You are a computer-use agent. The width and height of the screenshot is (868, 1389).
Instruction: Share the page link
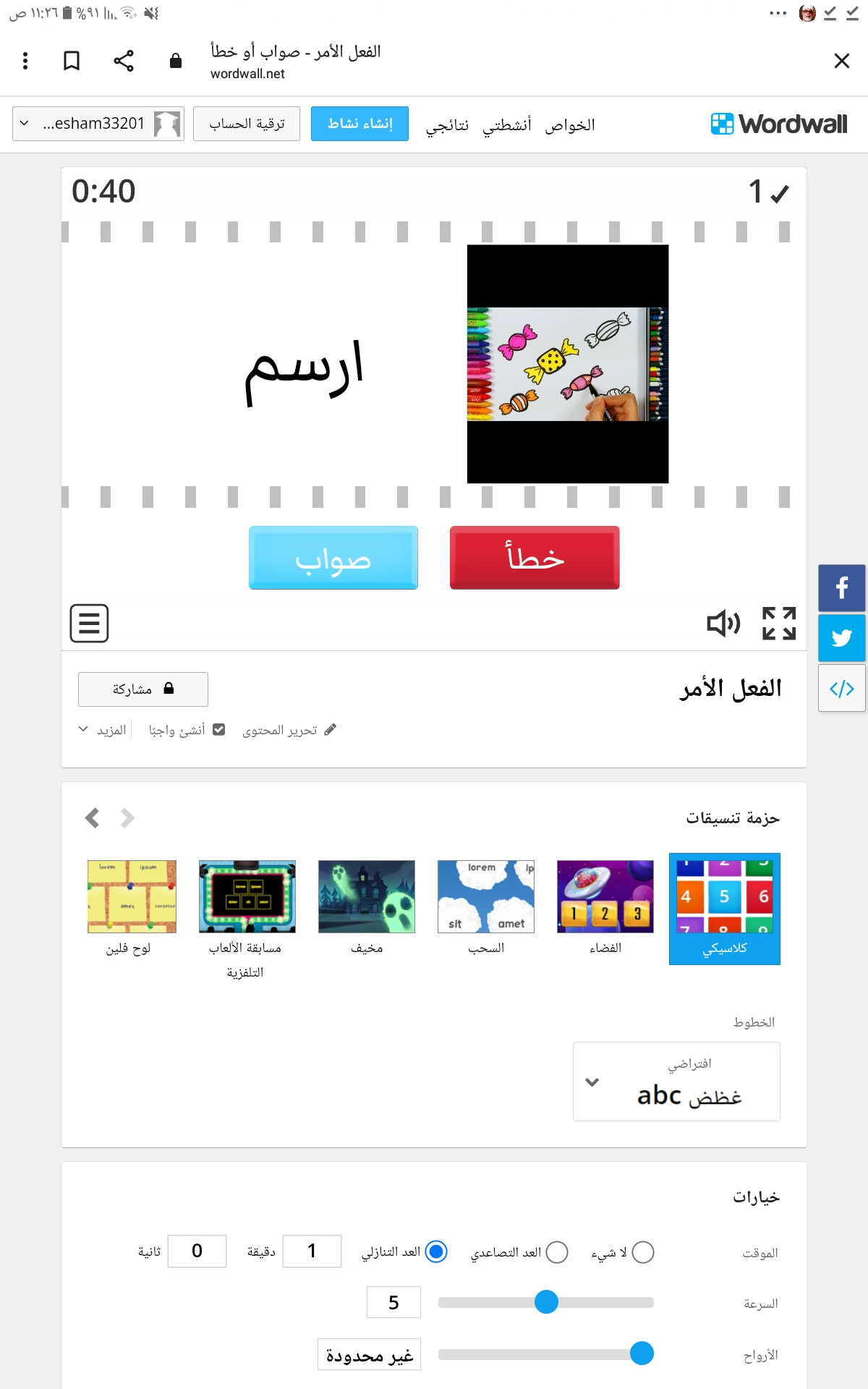click(x=124, y=61)
